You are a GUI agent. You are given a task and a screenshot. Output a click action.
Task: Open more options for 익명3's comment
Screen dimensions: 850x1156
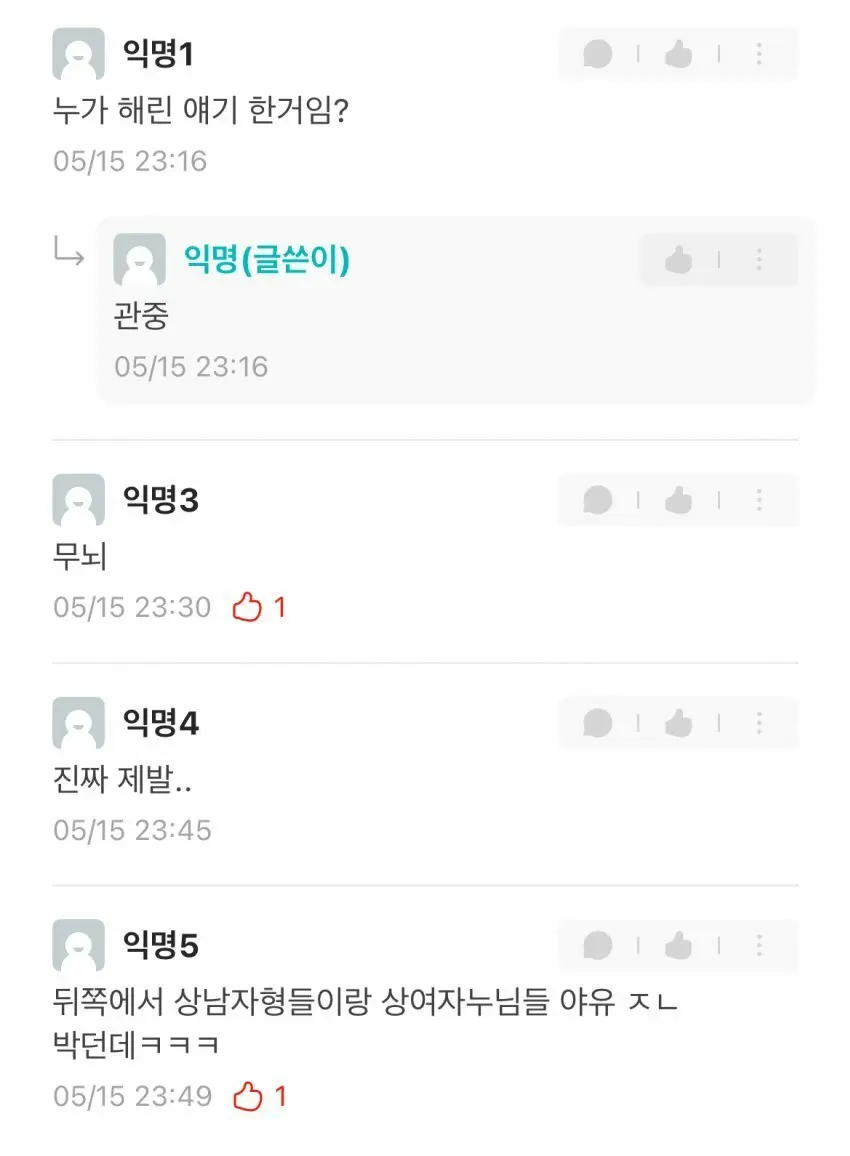click(759, 500)
